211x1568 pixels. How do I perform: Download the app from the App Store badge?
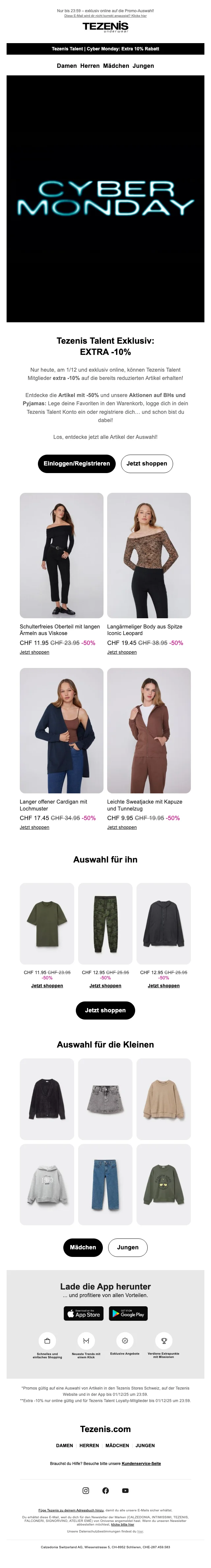click(83, 1314)
